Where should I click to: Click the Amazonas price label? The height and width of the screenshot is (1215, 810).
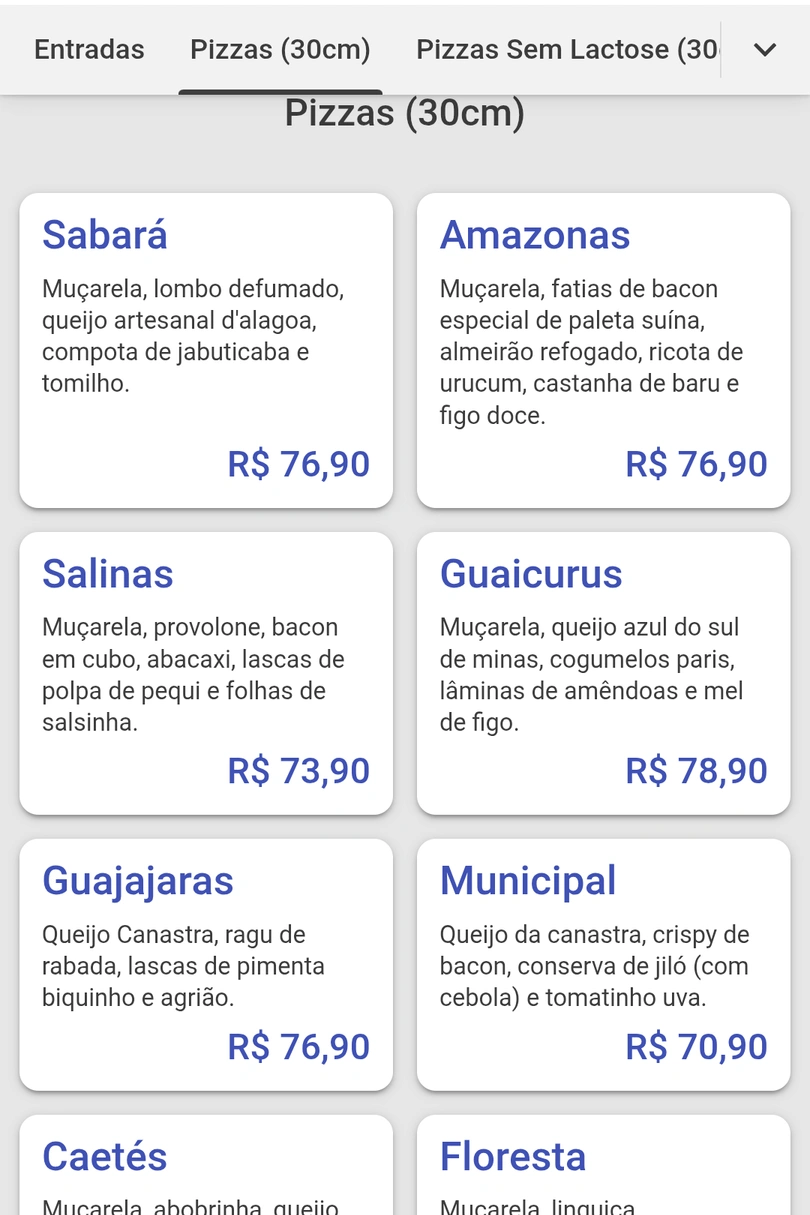click(696, 463)
